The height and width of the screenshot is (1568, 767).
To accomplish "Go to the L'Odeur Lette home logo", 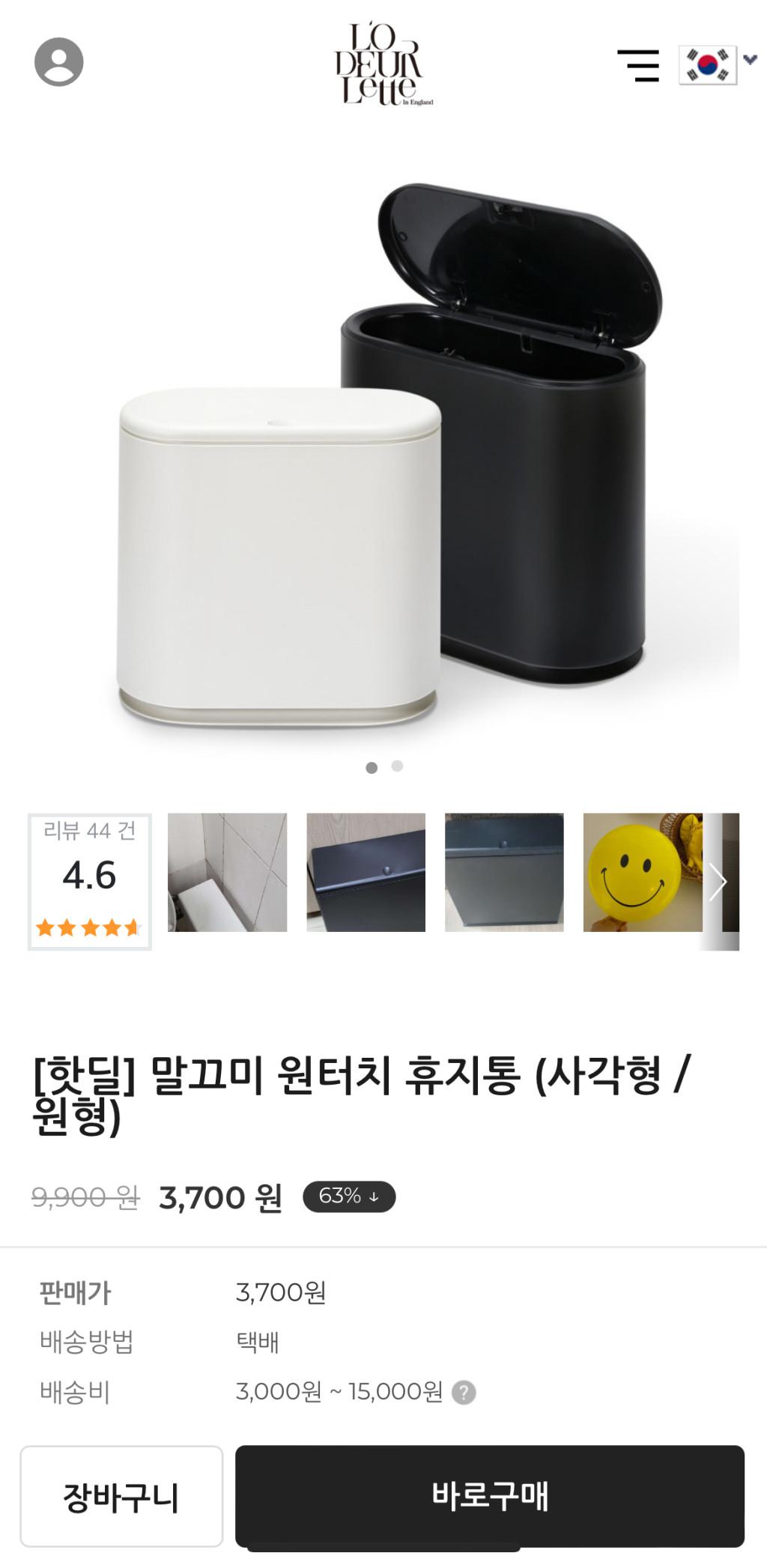I will [x=383, y=64].
